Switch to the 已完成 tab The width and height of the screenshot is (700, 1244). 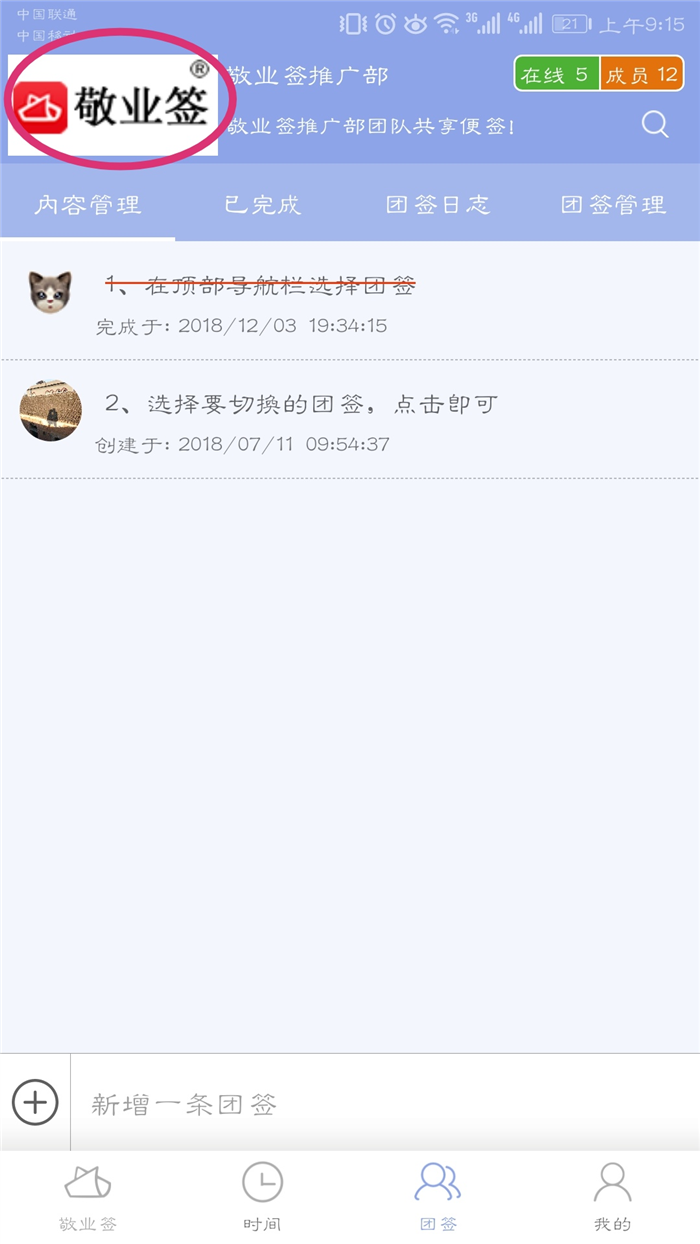(262, 205)
